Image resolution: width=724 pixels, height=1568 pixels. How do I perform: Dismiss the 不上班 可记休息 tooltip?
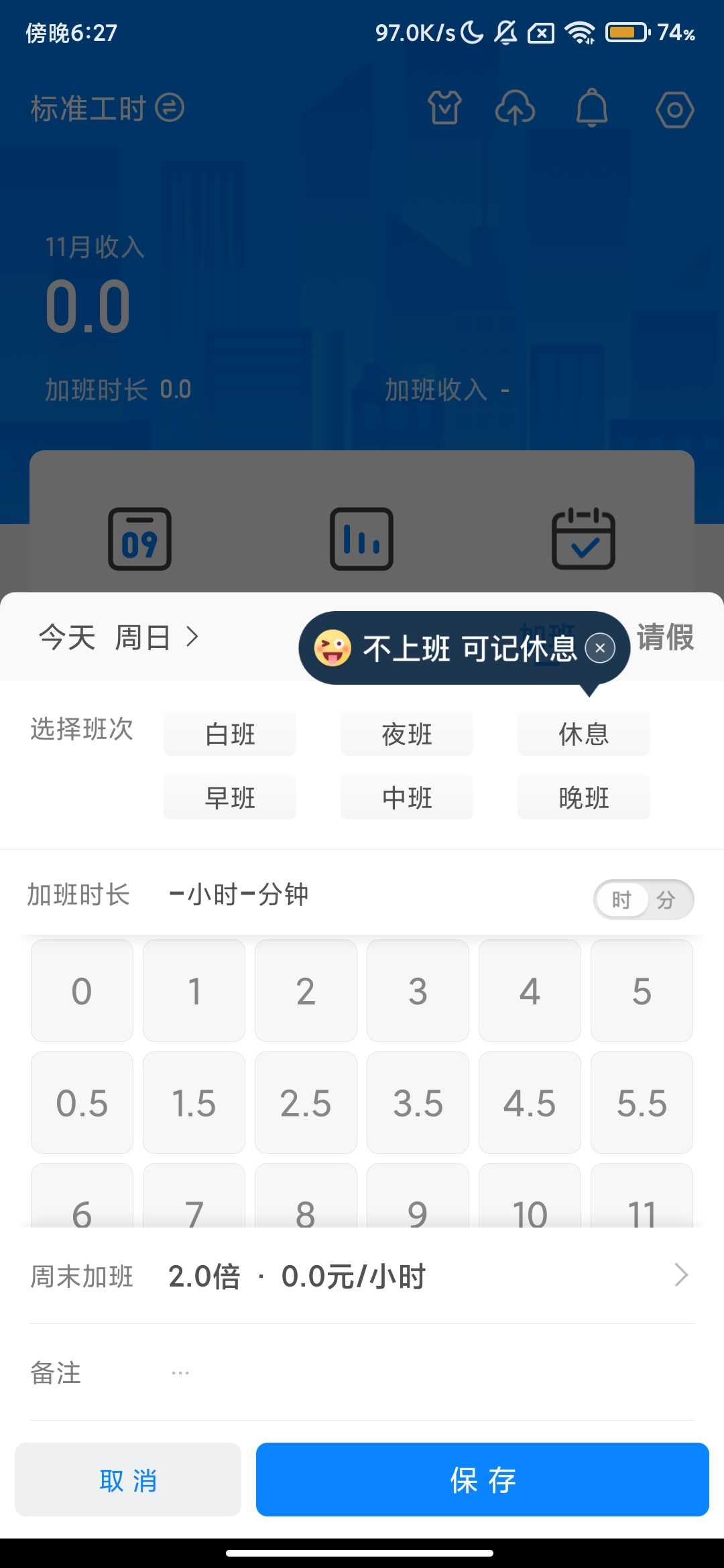(600, 648)
